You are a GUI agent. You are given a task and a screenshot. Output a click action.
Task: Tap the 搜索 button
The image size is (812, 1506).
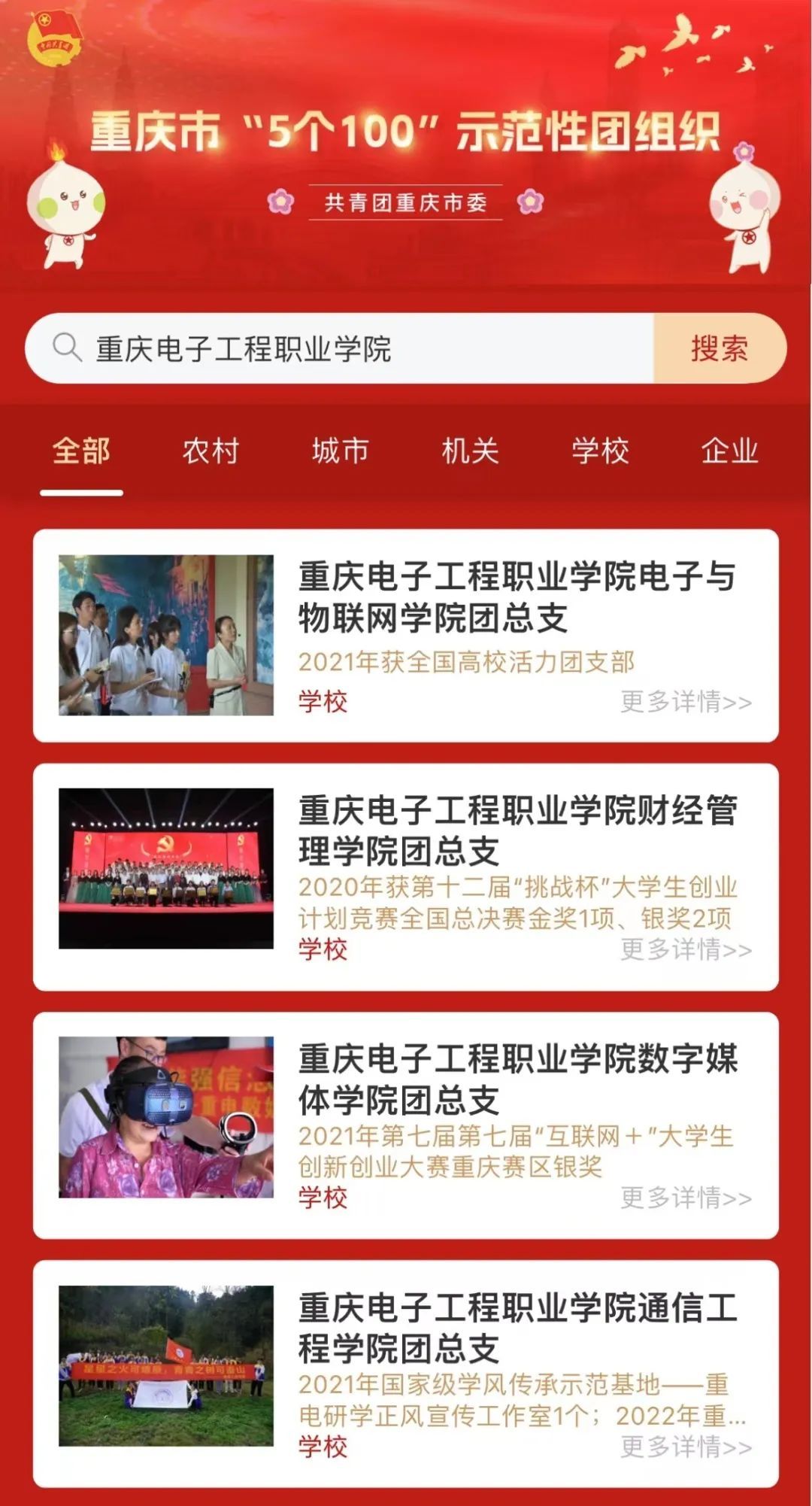pyautogui.click(x=720, y=349)
